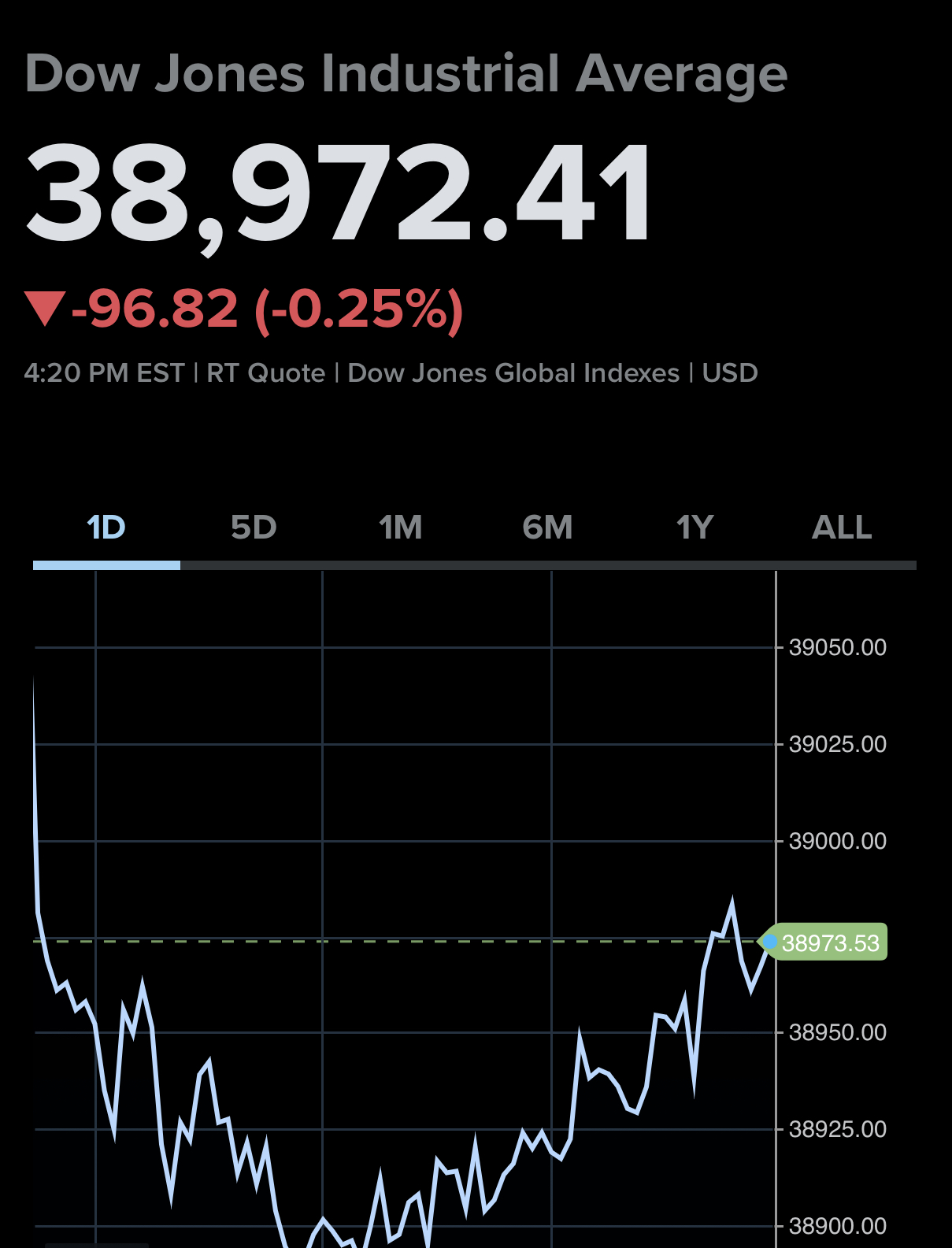Image resolution: width=952 pixels, height=1248 pixels.
Task: Switch to the 5D chart range
Action: 254,528
